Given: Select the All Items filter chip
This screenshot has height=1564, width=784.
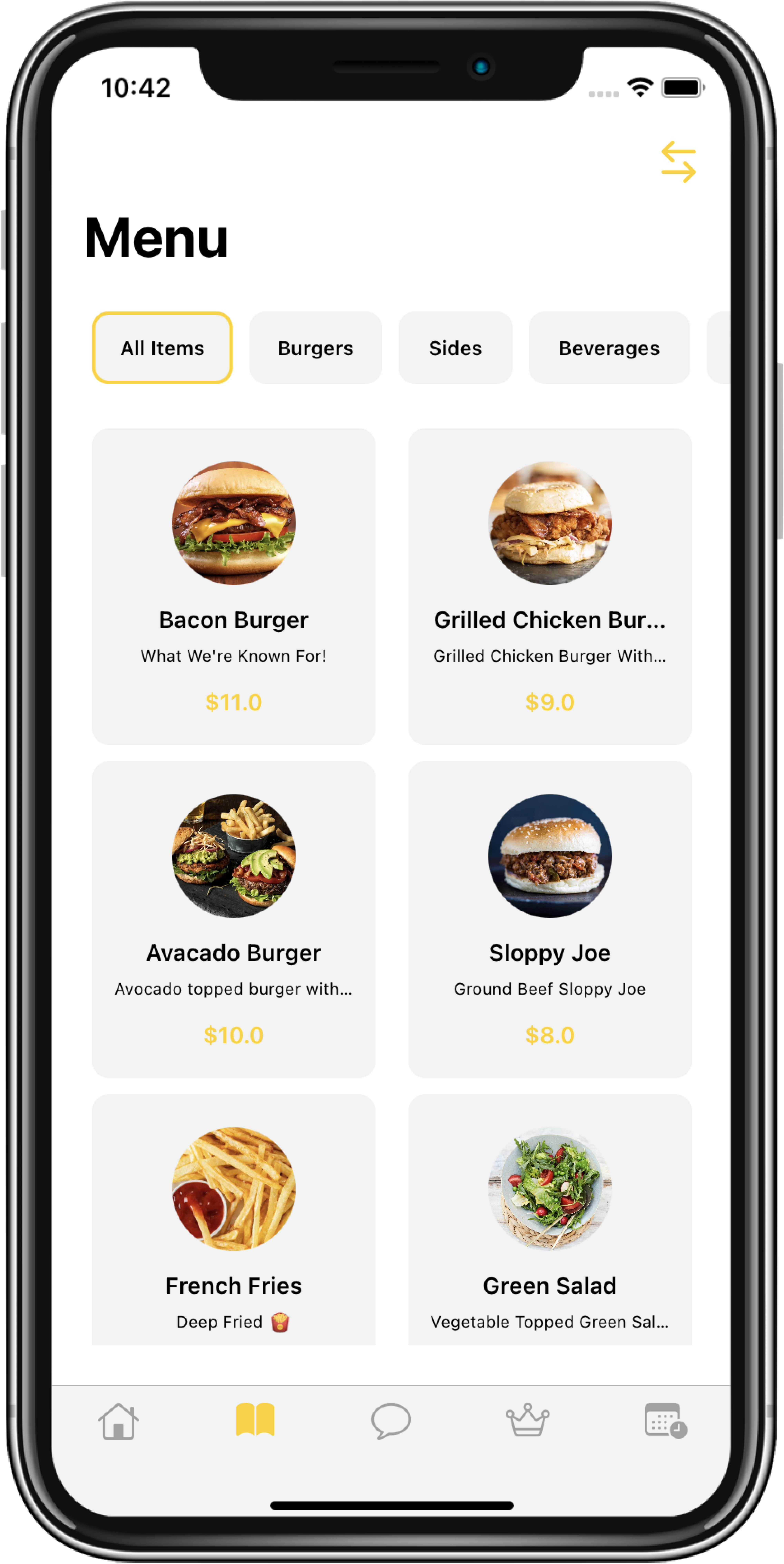Looking at the screenshot, I should pyautogui.click(x=162, y=348).
